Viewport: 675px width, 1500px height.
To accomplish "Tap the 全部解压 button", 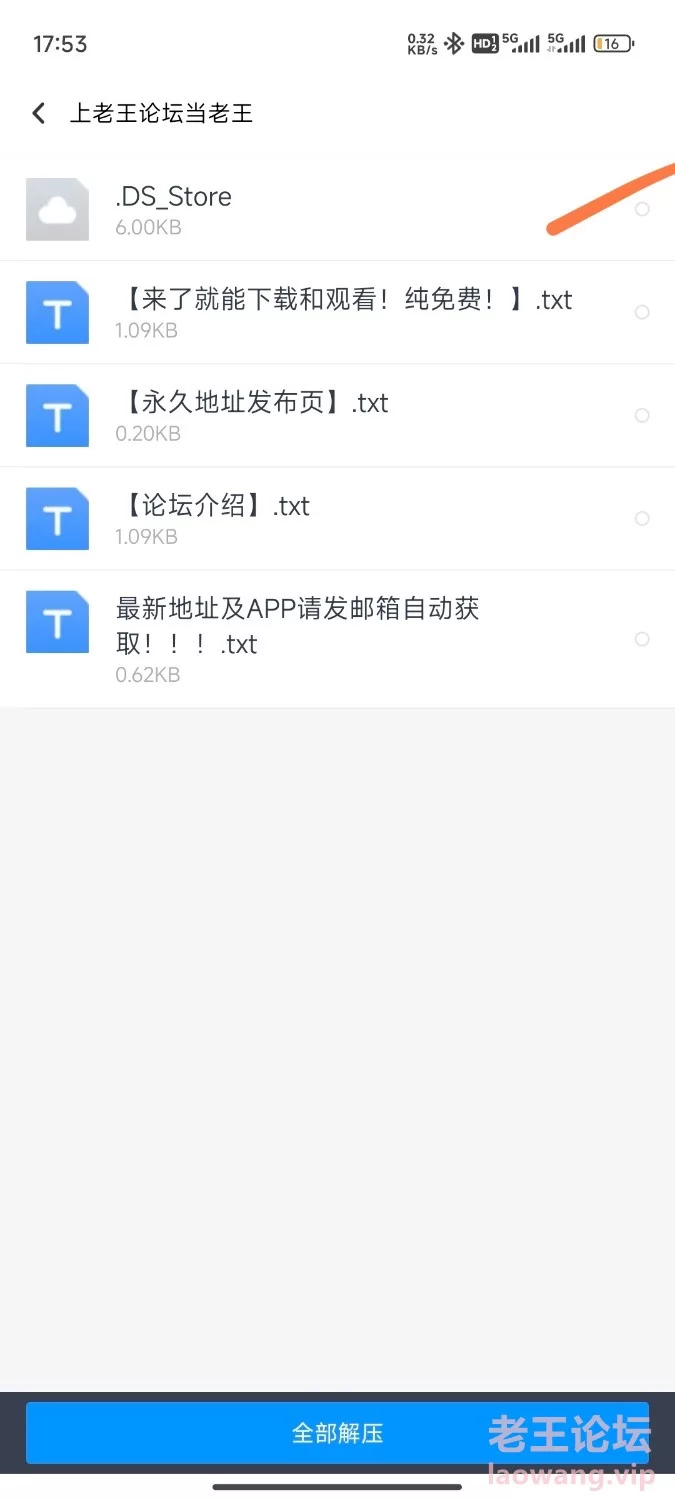I will click(337, 1433).
